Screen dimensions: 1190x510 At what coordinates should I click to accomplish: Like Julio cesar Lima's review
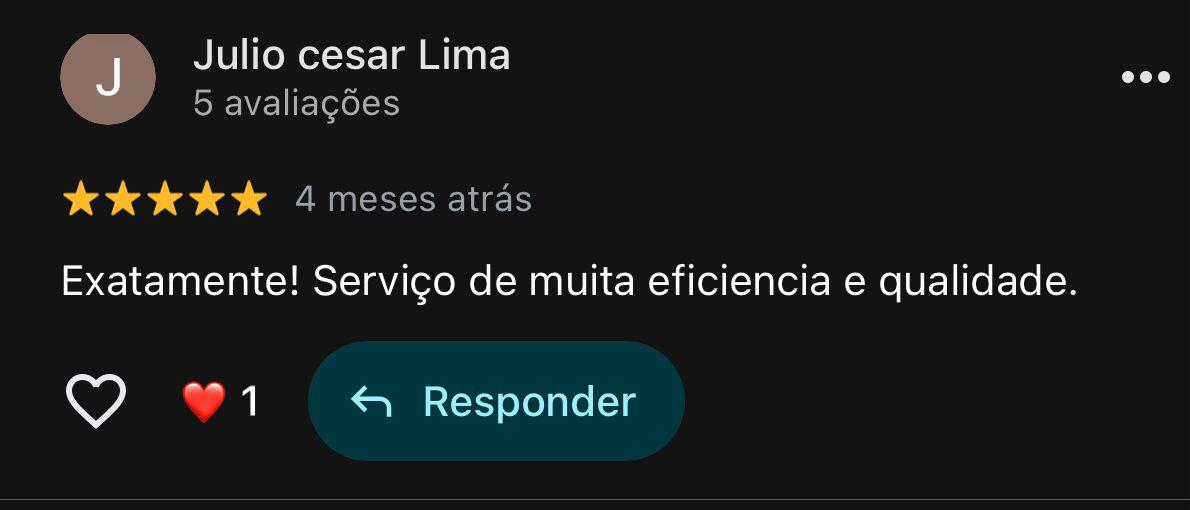[x=95, y=401]
